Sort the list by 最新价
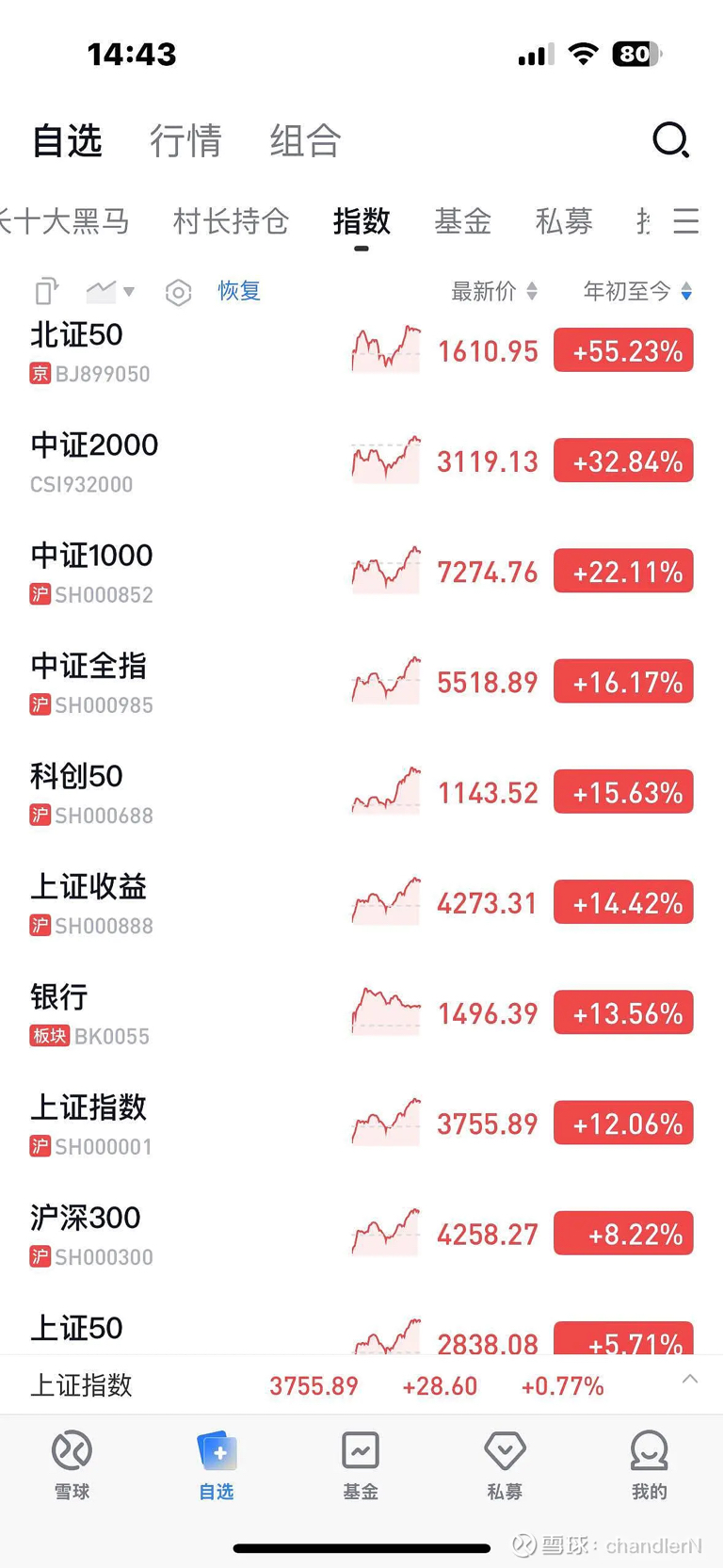The width and height of the screenshot is (724, 1568). [494, 292]
